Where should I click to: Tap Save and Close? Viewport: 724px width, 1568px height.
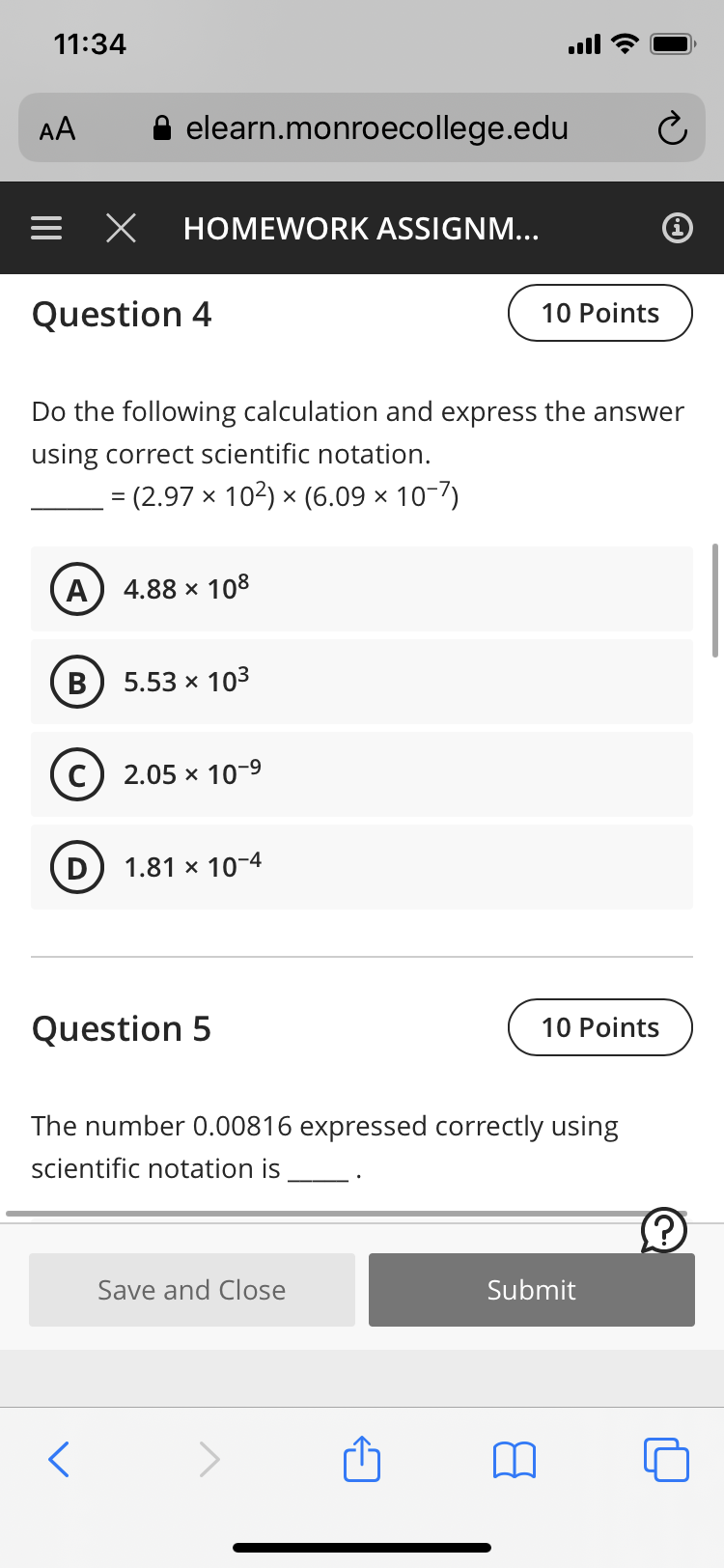[192, 1290]
